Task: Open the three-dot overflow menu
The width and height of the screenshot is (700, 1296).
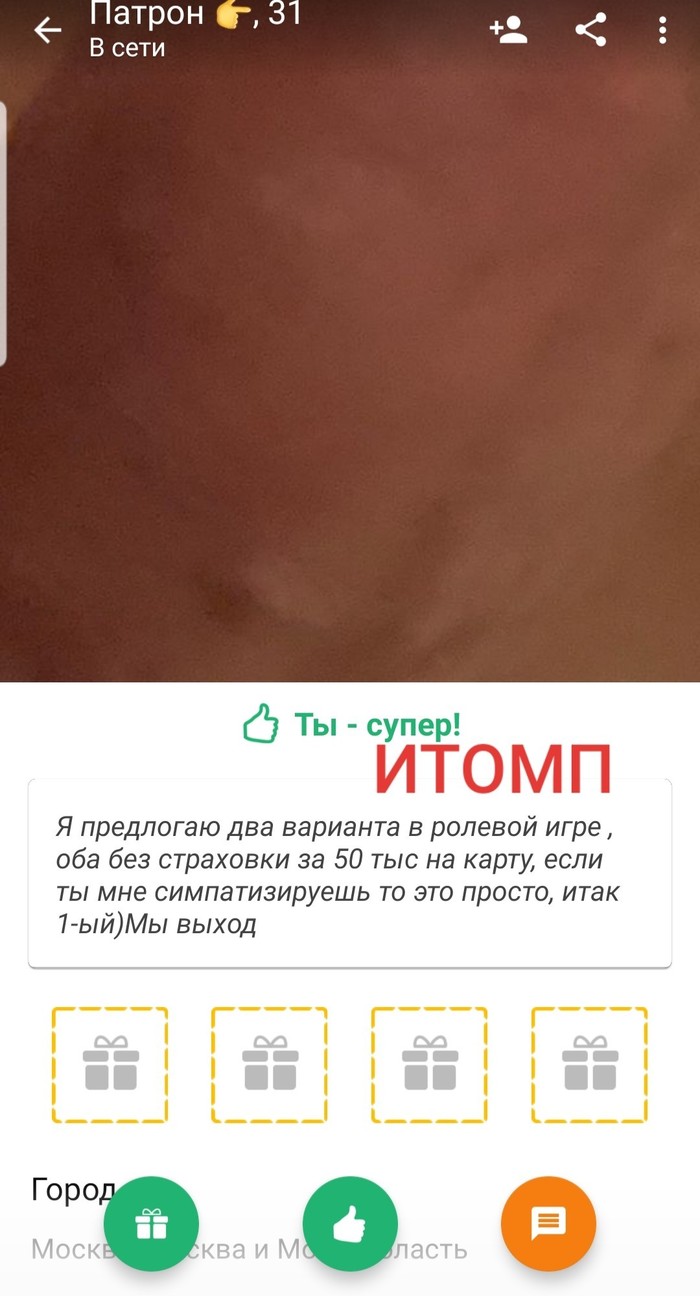Action: point(662,30)
